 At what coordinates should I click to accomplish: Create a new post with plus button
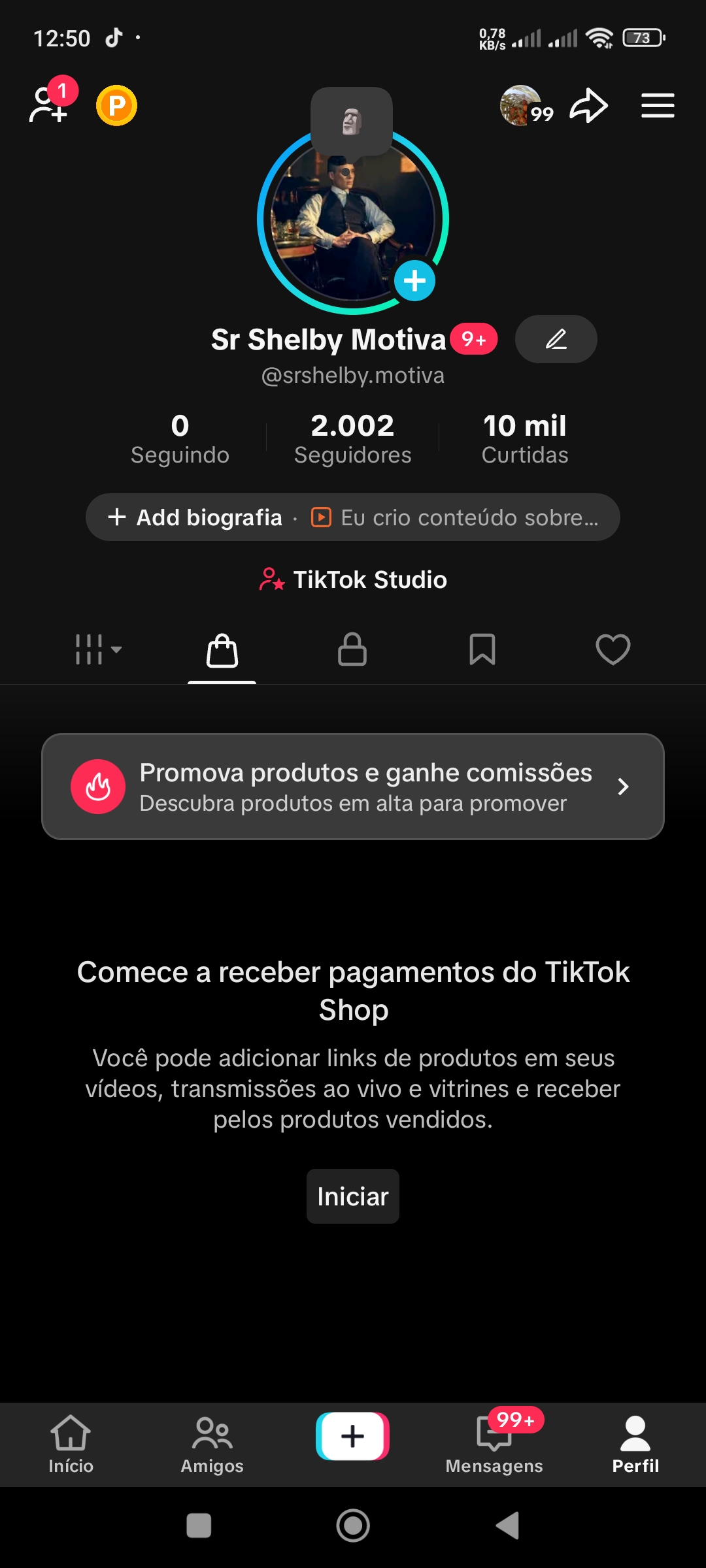353,1436
